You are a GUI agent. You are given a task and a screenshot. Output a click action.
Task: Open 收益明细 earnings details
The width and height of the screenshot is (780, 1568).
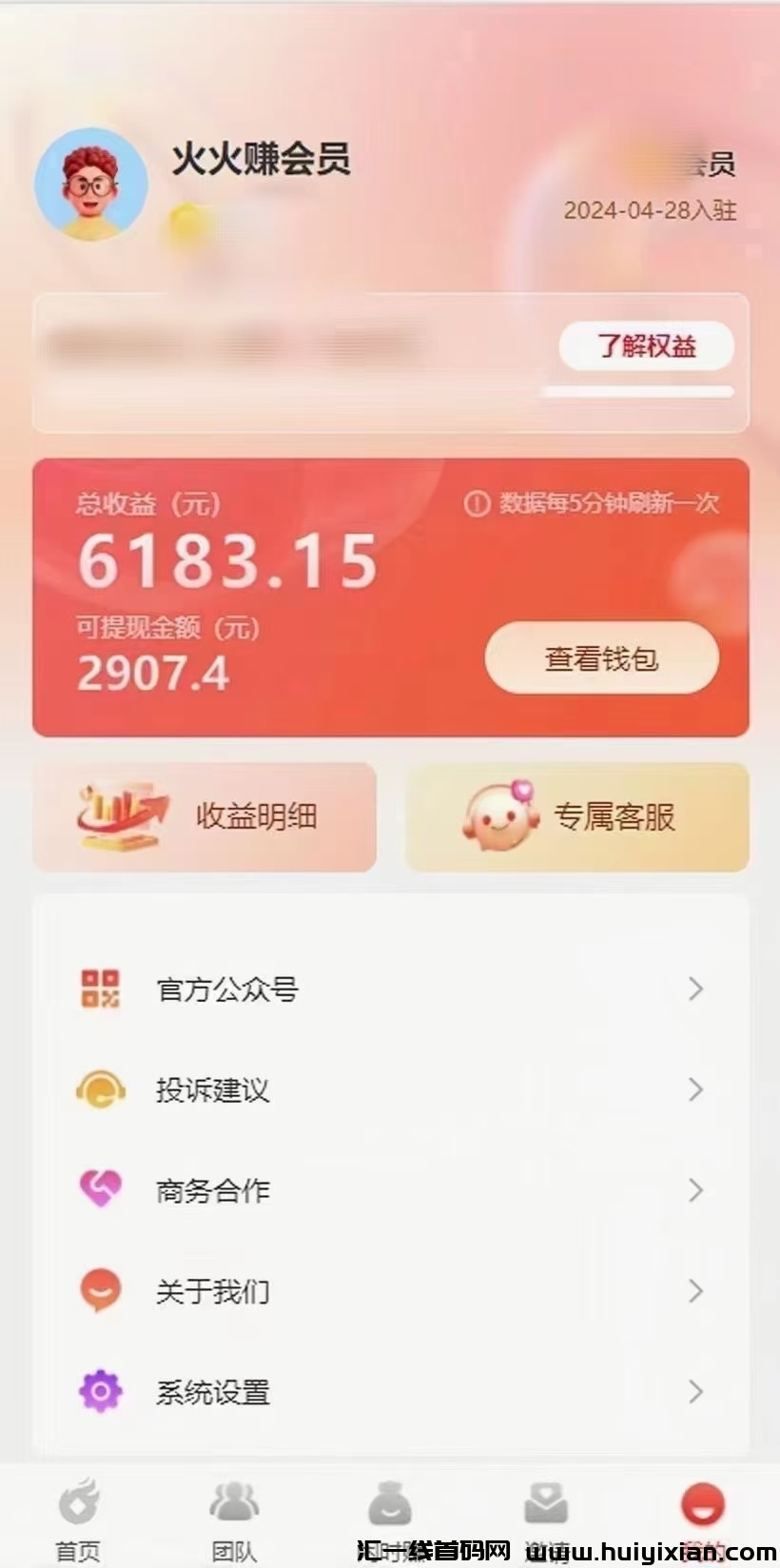(205, 816)
